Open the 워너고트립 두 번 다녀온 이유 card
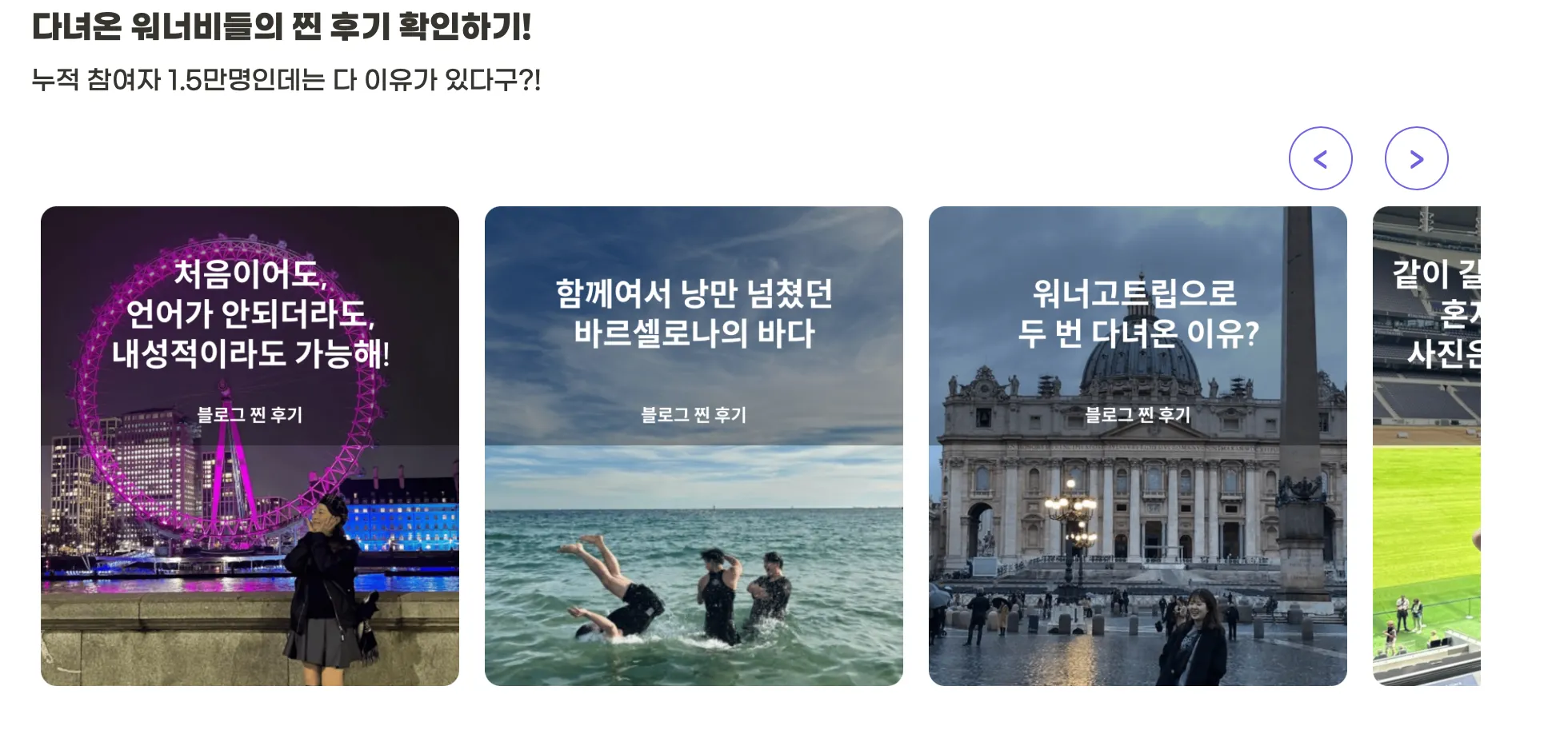 pyautogui.click(x=1138, y=445)
